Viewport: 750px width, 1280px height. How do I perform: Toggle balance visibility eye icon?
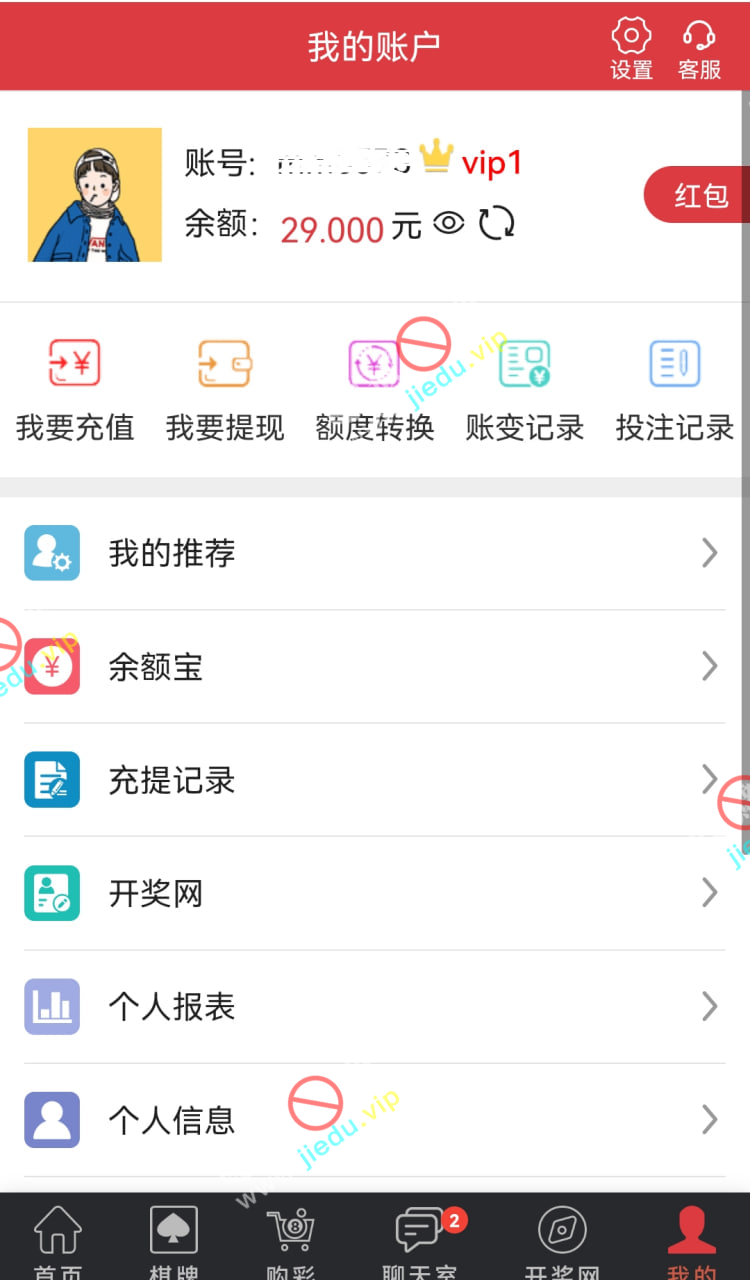[449, 223]
